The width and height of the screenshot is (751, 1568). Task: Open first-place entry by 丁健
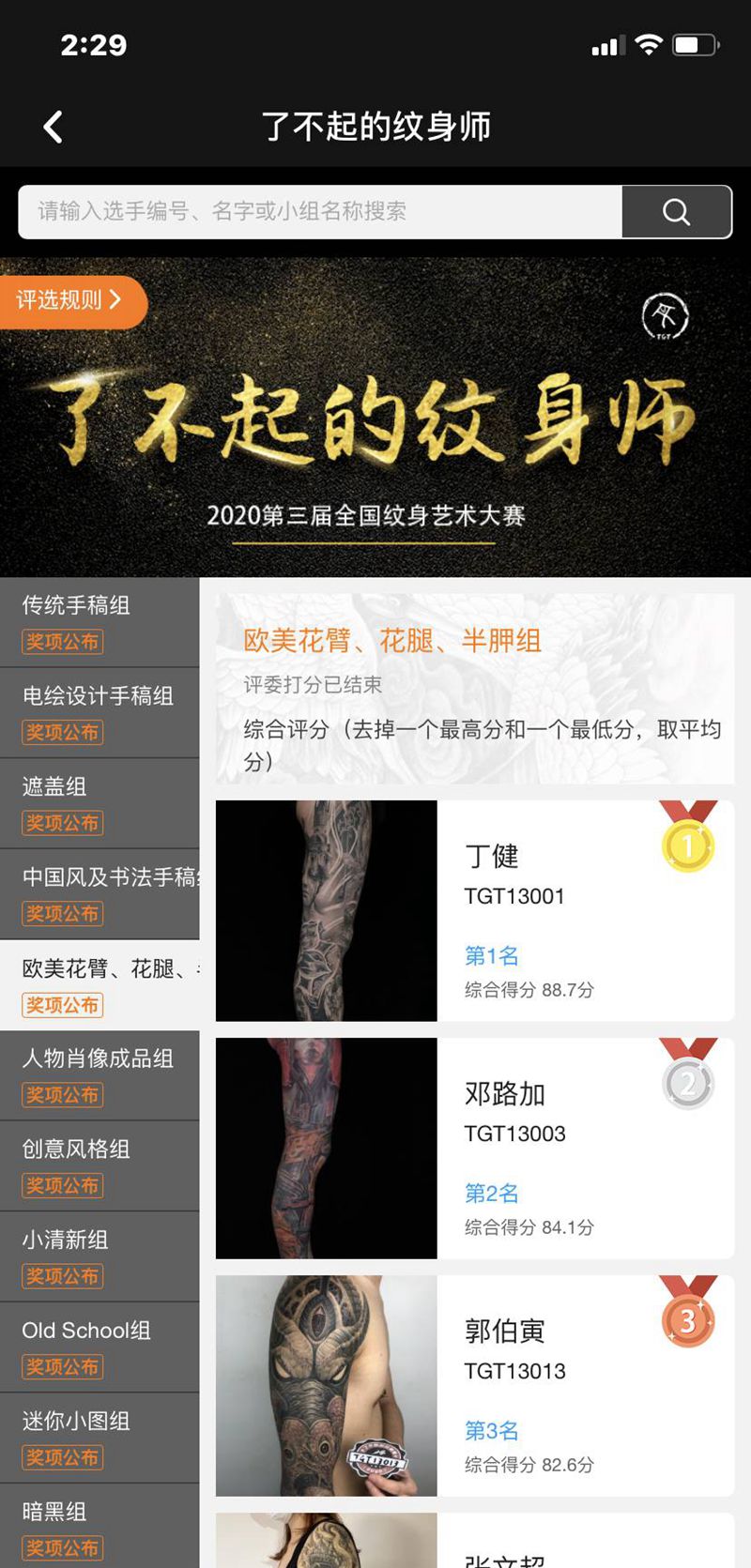[x=474, y=910]
